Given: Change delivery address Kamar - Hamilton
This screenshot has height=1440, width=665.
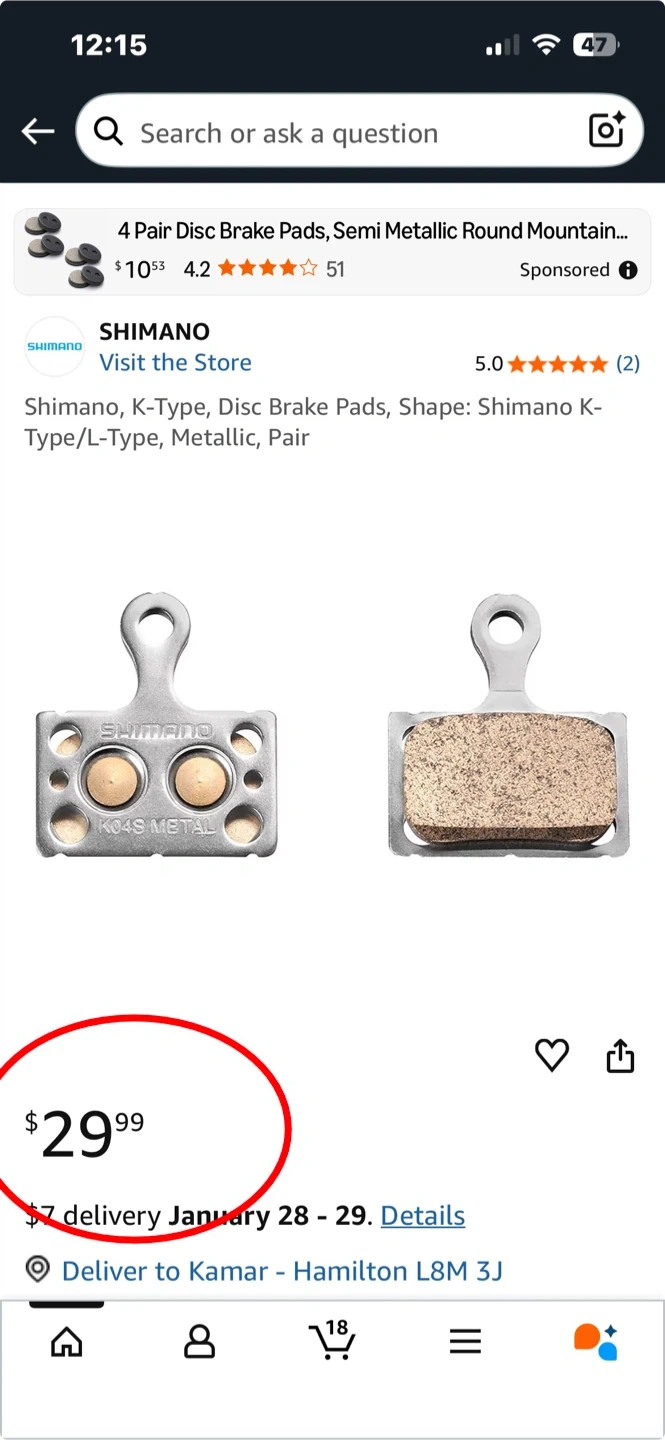Looking at the screenshot, I should coord(280,1271).
